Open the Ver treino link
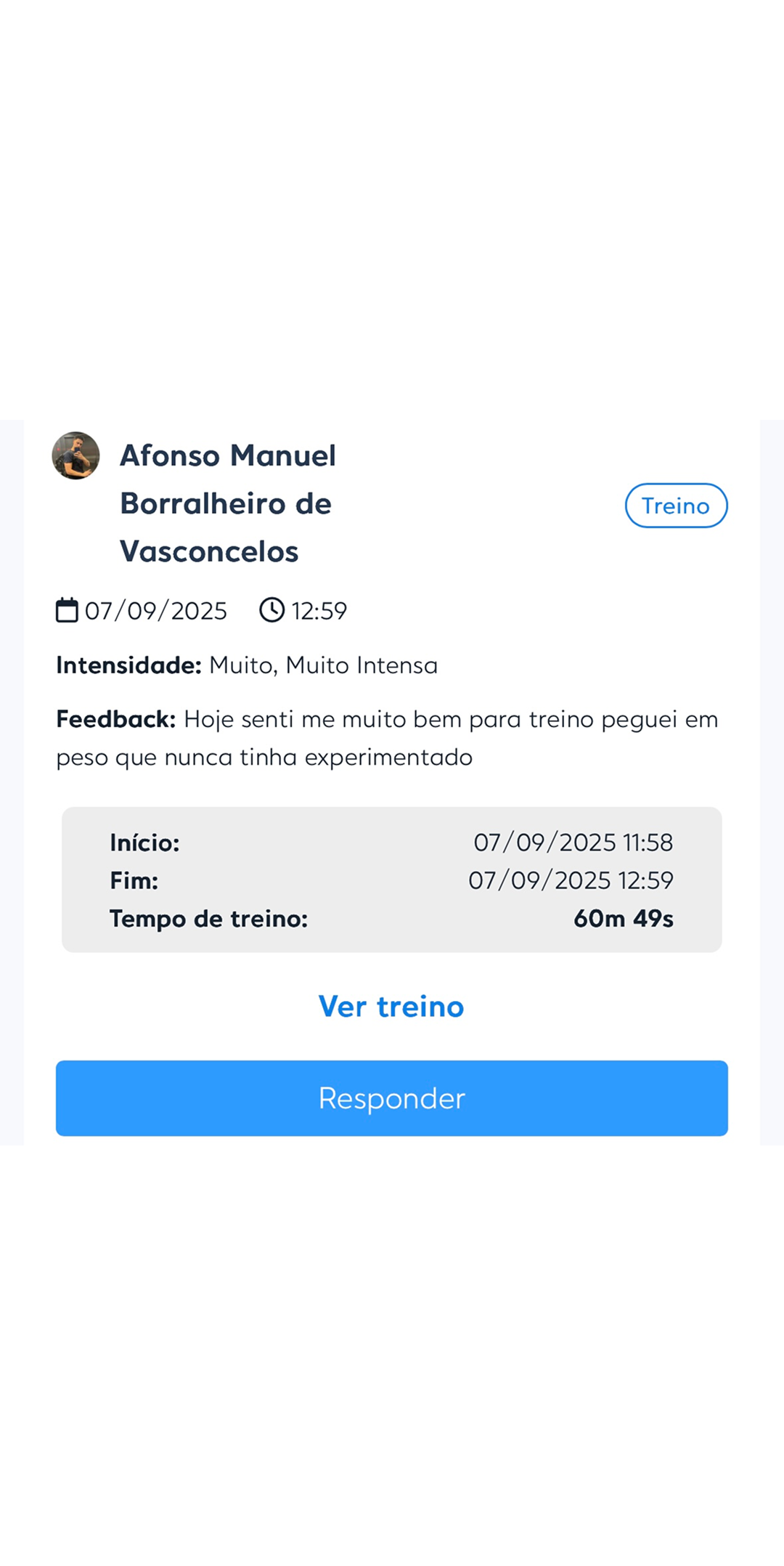This screenshot has width=784, height=1566. [391, 1007]
